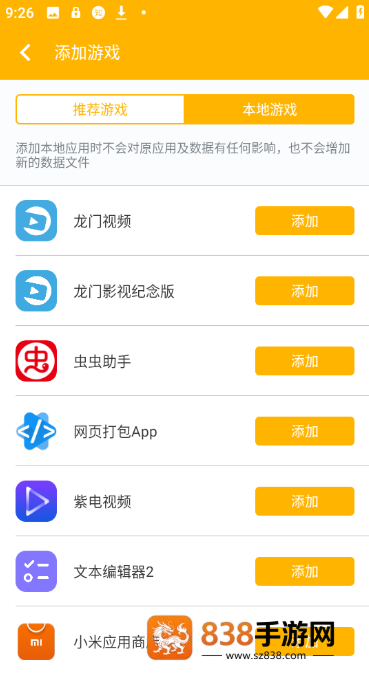The height and width of the screenshot is (675, 369).
Task: Switch to the 推荐游戏 tab
Action: 100,109
